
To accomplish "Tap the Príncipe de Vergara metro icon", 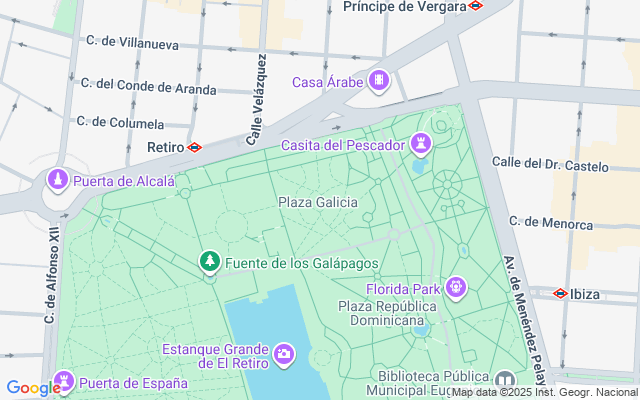I will (475, 6).
